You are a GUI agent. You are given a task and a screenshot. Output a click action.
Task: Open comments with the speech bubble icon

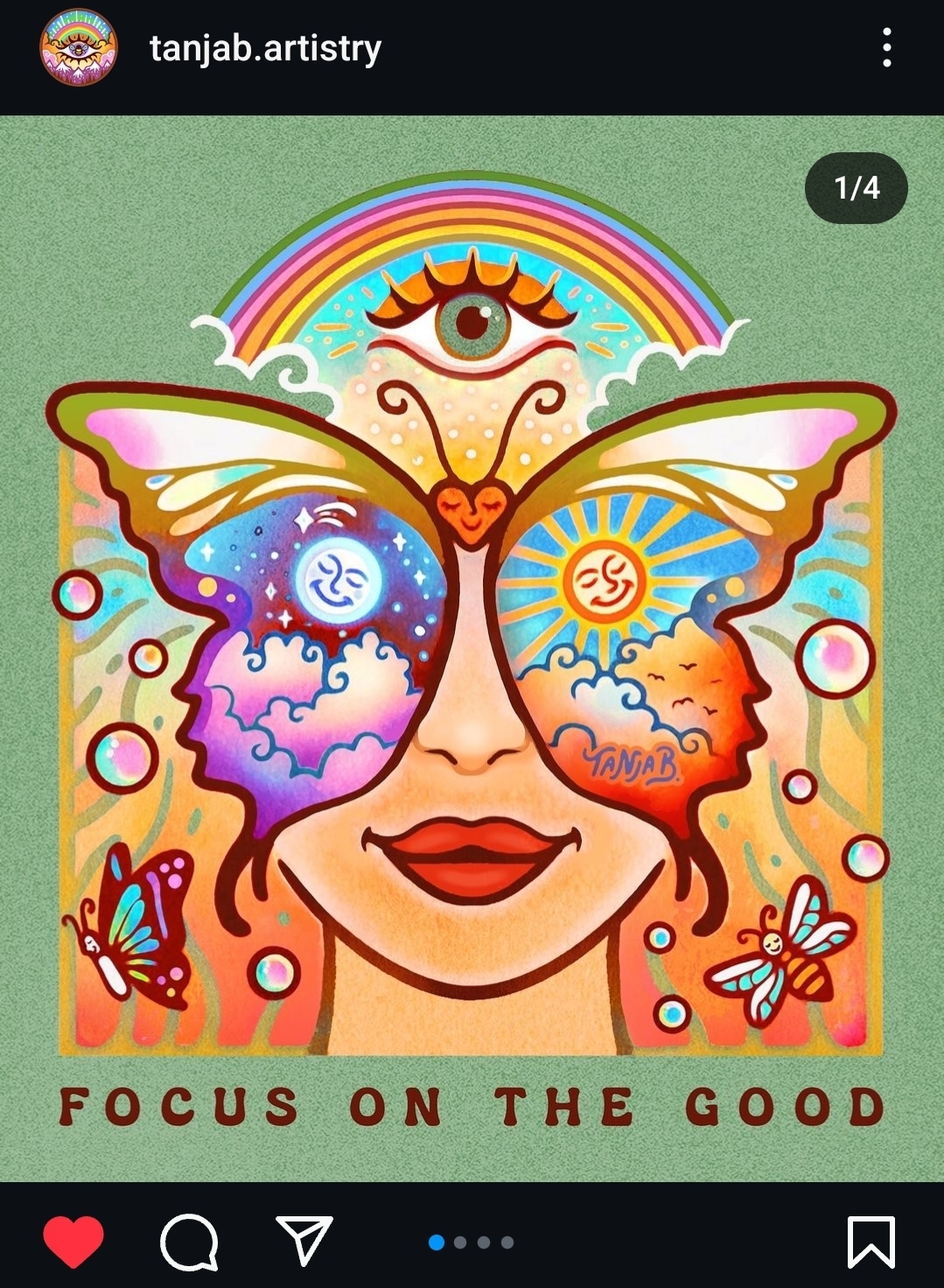point(189,1241)
